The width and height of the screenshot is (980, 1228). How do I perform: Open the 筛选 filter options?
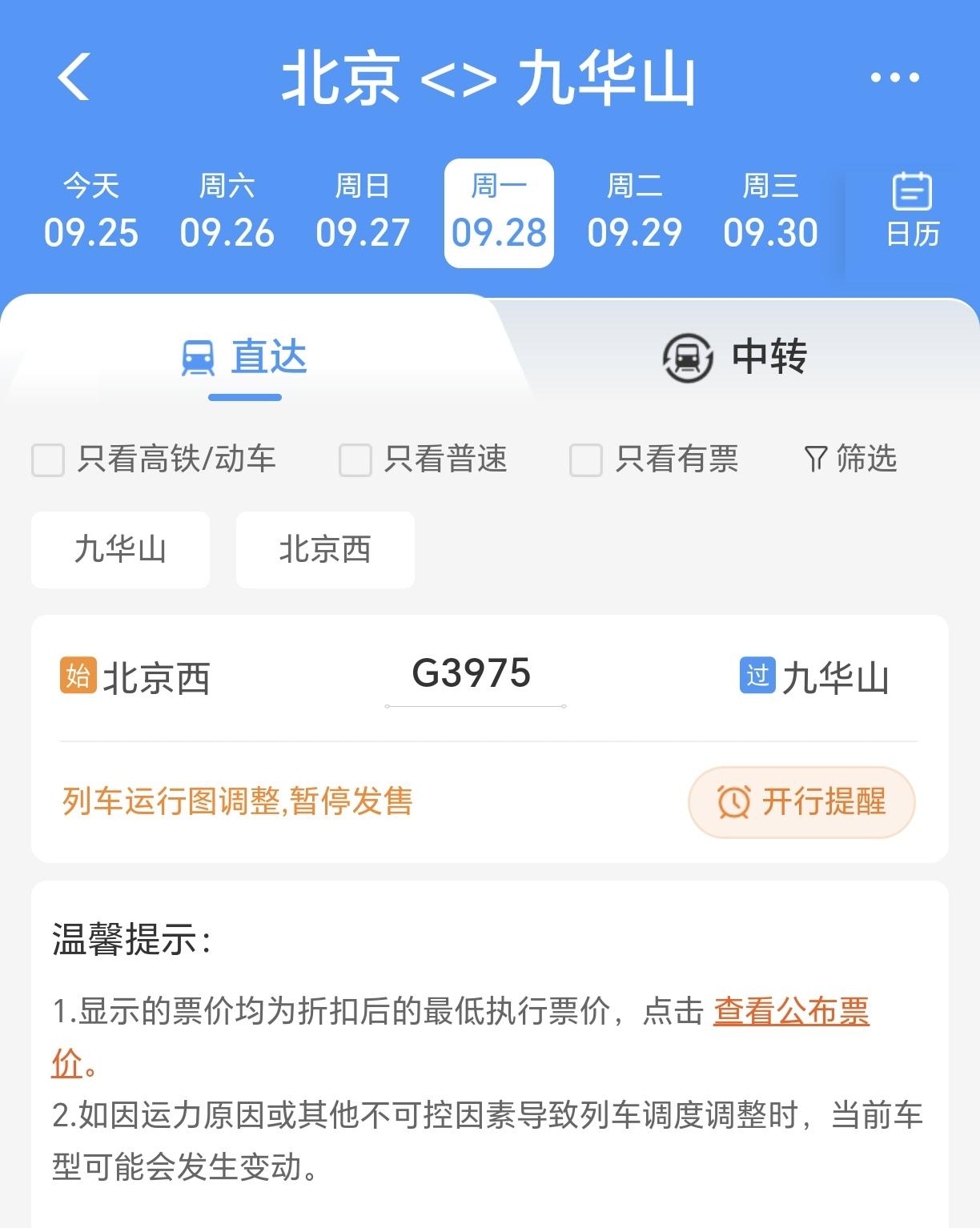point(850,459)
